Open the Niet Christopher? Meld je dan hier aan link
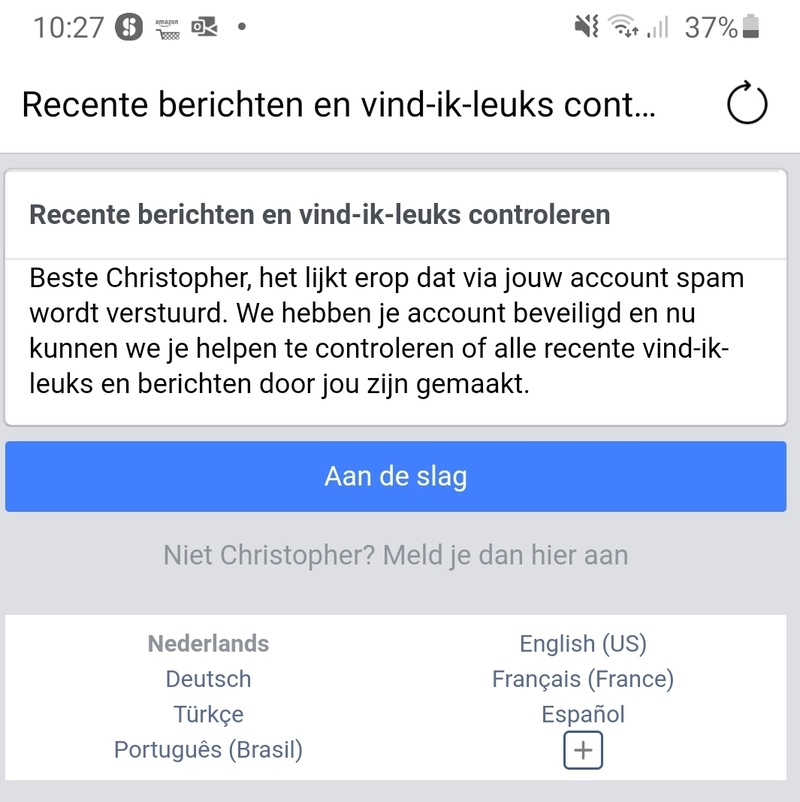Viewport: 800px width, 802px height. click(395, 555)
